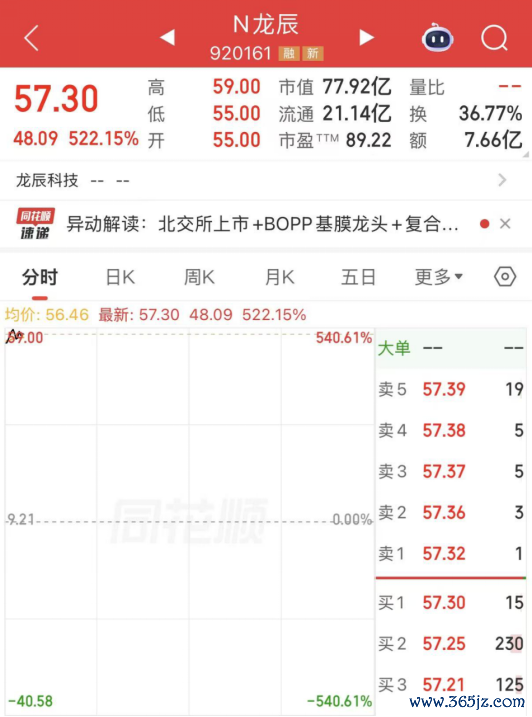Image resolution: width=532 pixels, height=717 pixels.
Task: Read the 异动解读 news banner
Action: tap(262, 224)
